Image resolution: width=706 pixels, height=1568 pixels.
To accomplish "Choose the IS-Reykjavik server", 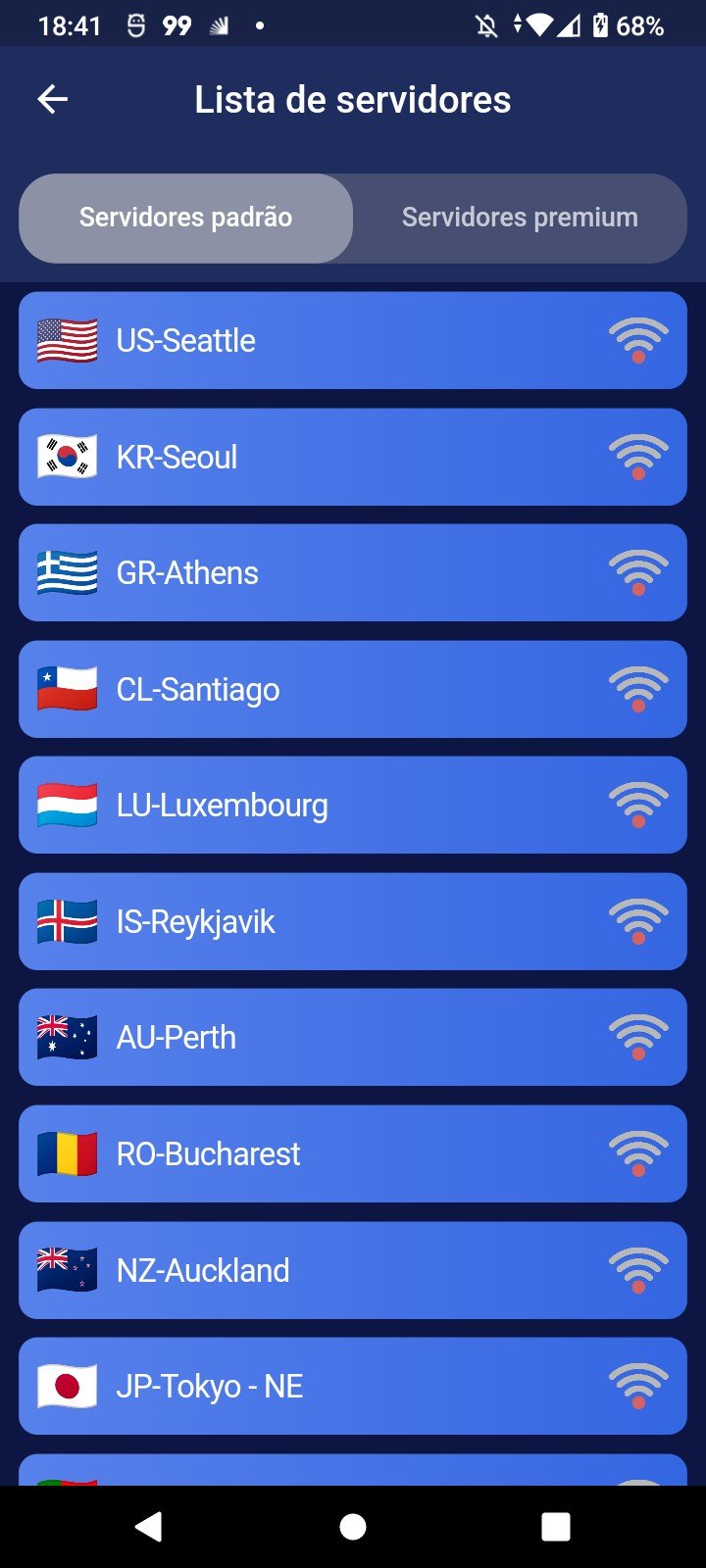I will [x=352, y=921].
